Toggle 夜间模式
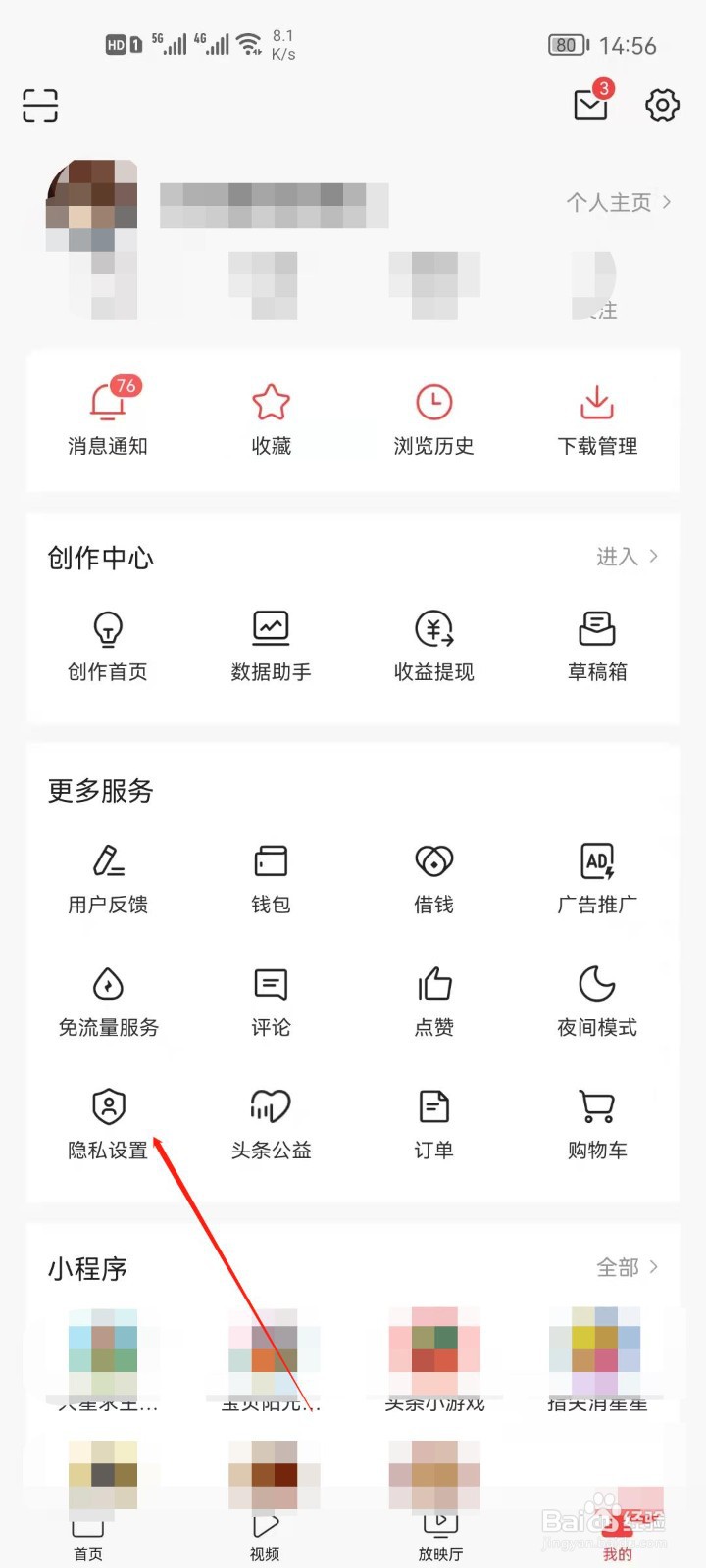The height and width of the screenshot is (1568, 706). (x=597, y=1000)
